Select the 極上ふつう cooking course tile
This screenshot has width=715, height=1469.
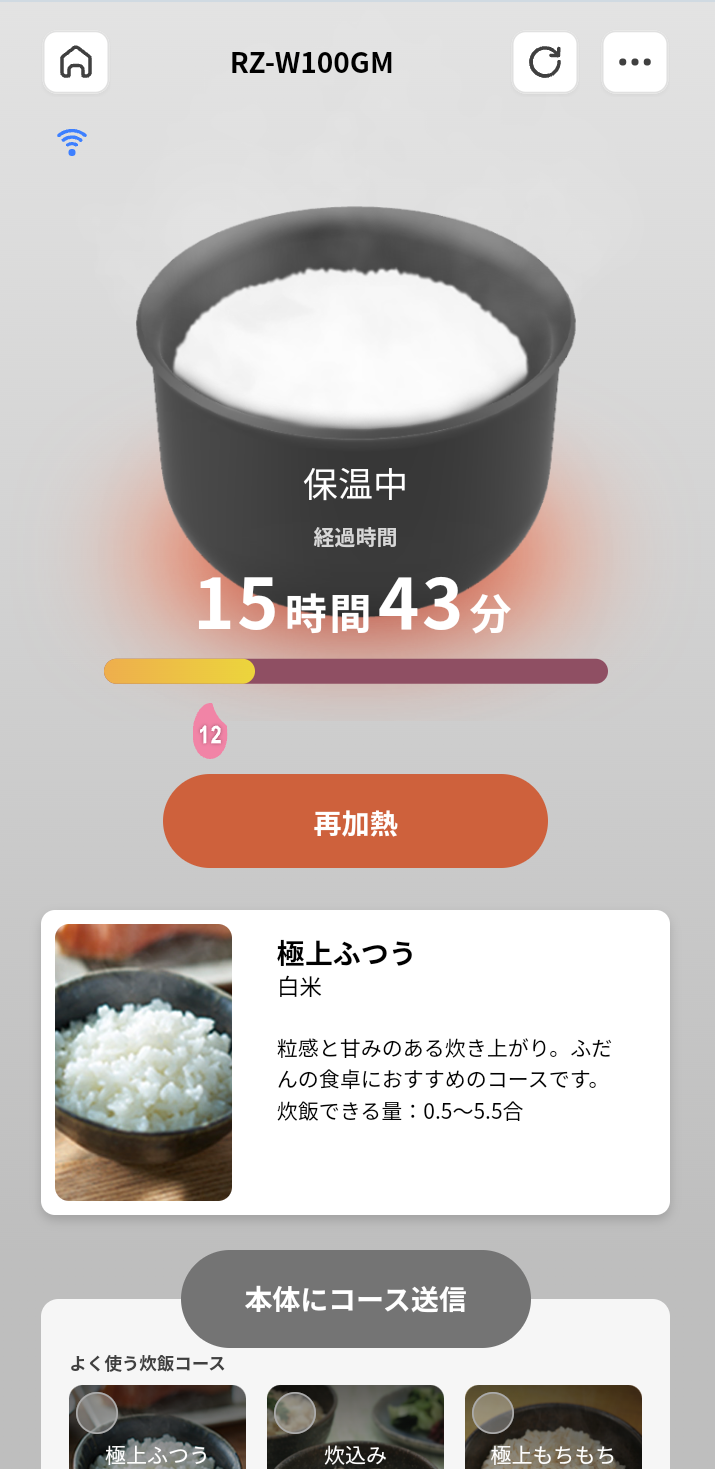157,1430
